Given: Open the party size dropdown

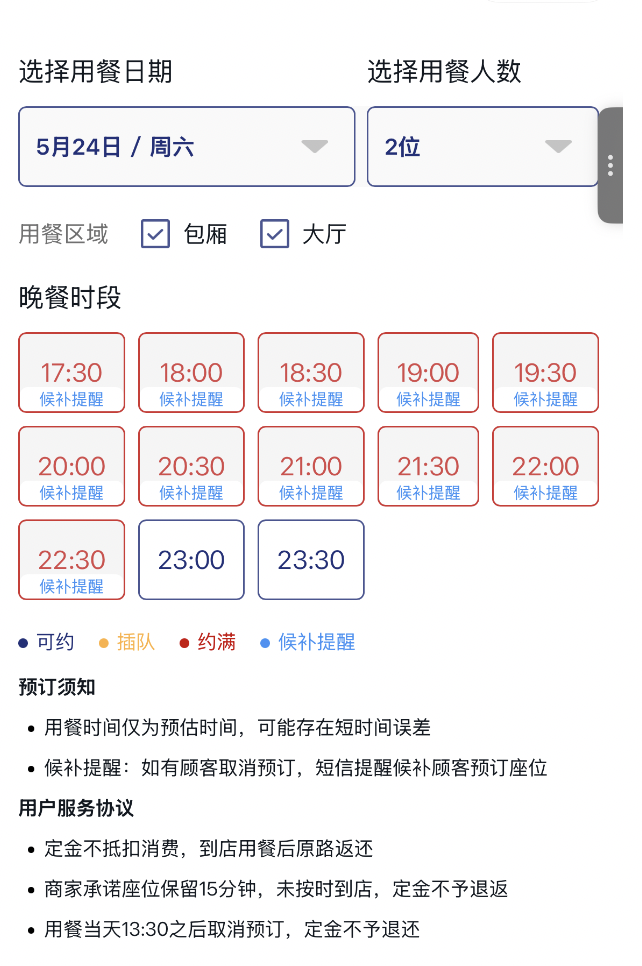Looking at the screenshot, I should 482,147.
